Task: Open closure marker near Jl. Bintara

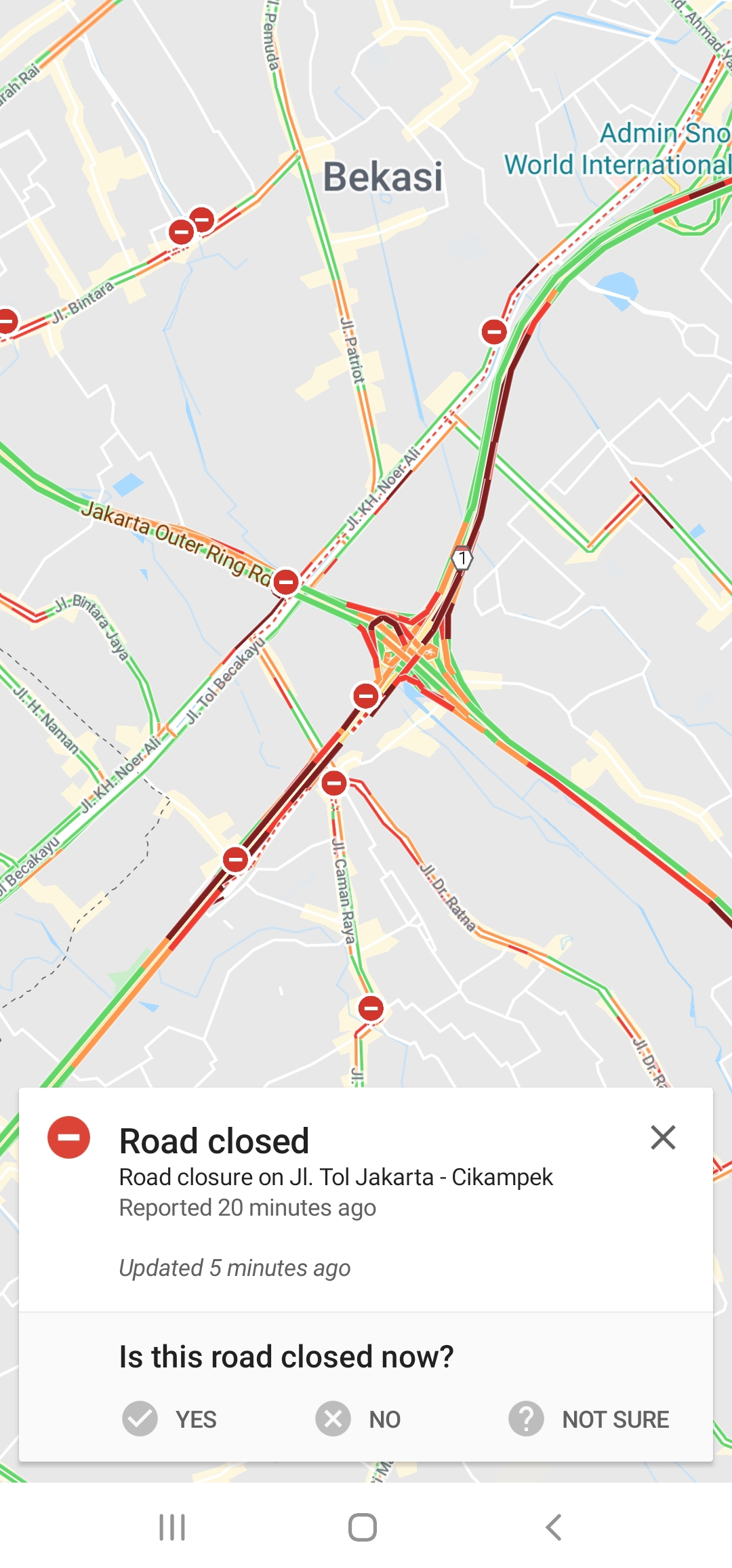Action: [x=182, y=232]
